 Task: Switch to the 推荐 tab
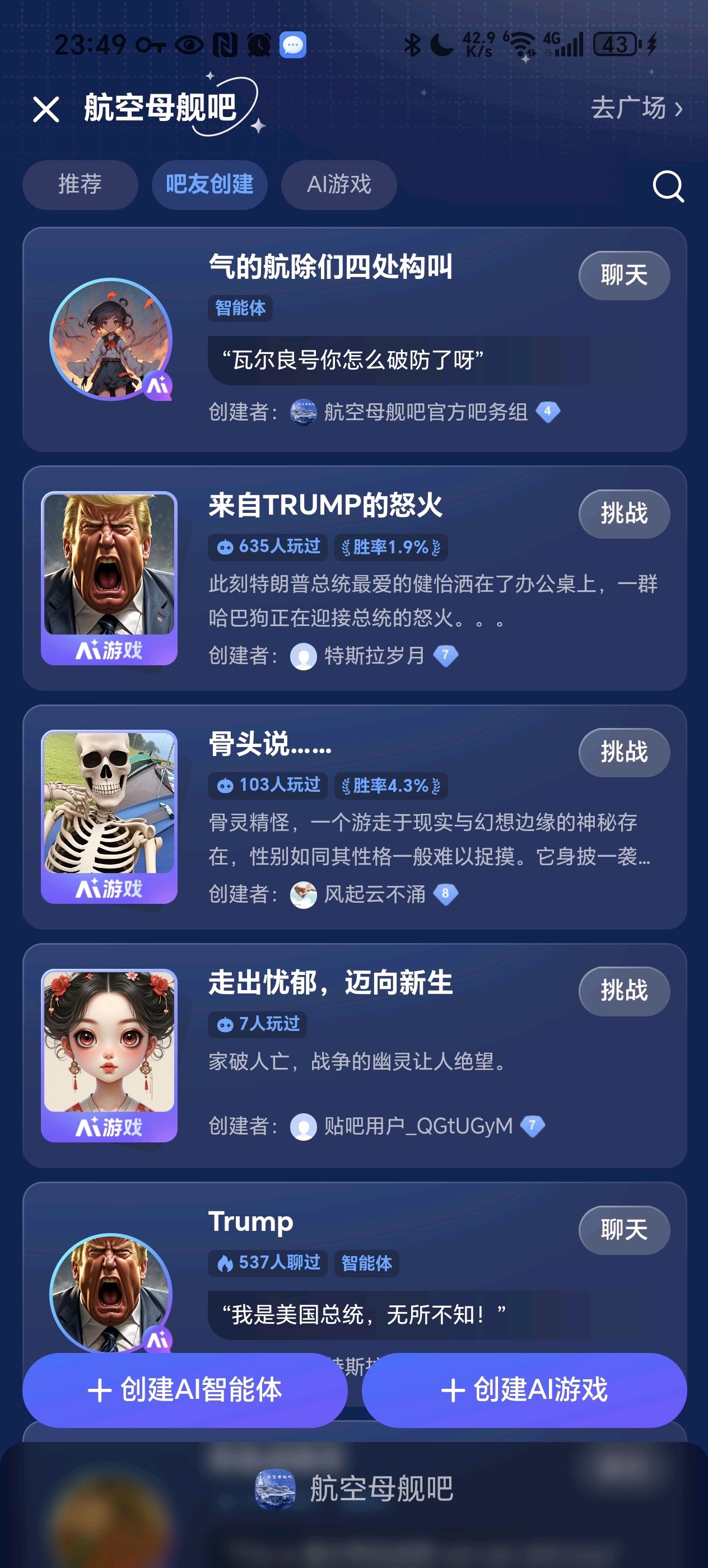pyautogui.click(x=80, y=184)
